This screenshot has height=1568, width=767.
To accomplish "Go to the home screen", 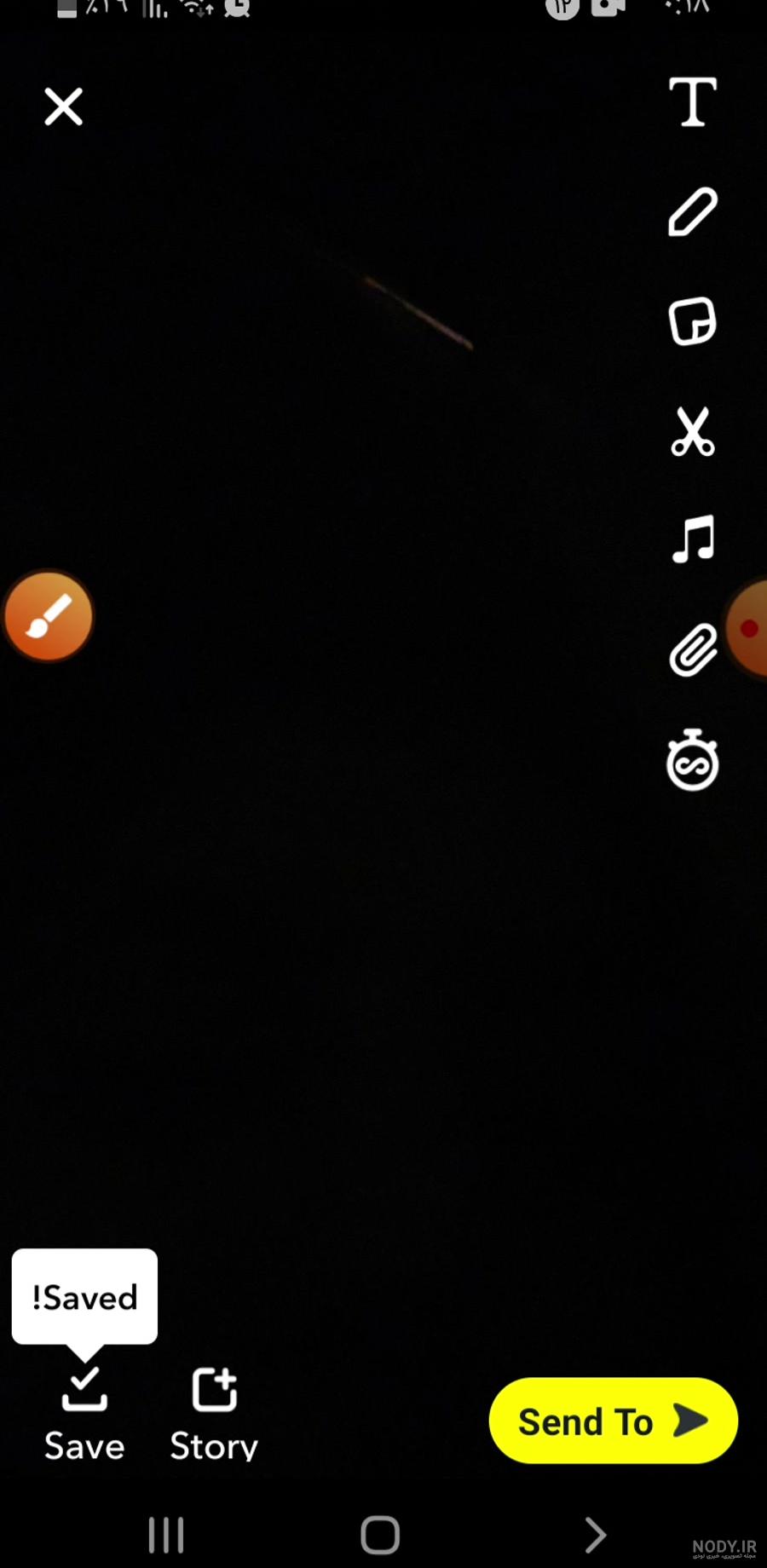I will point(380,1536).
